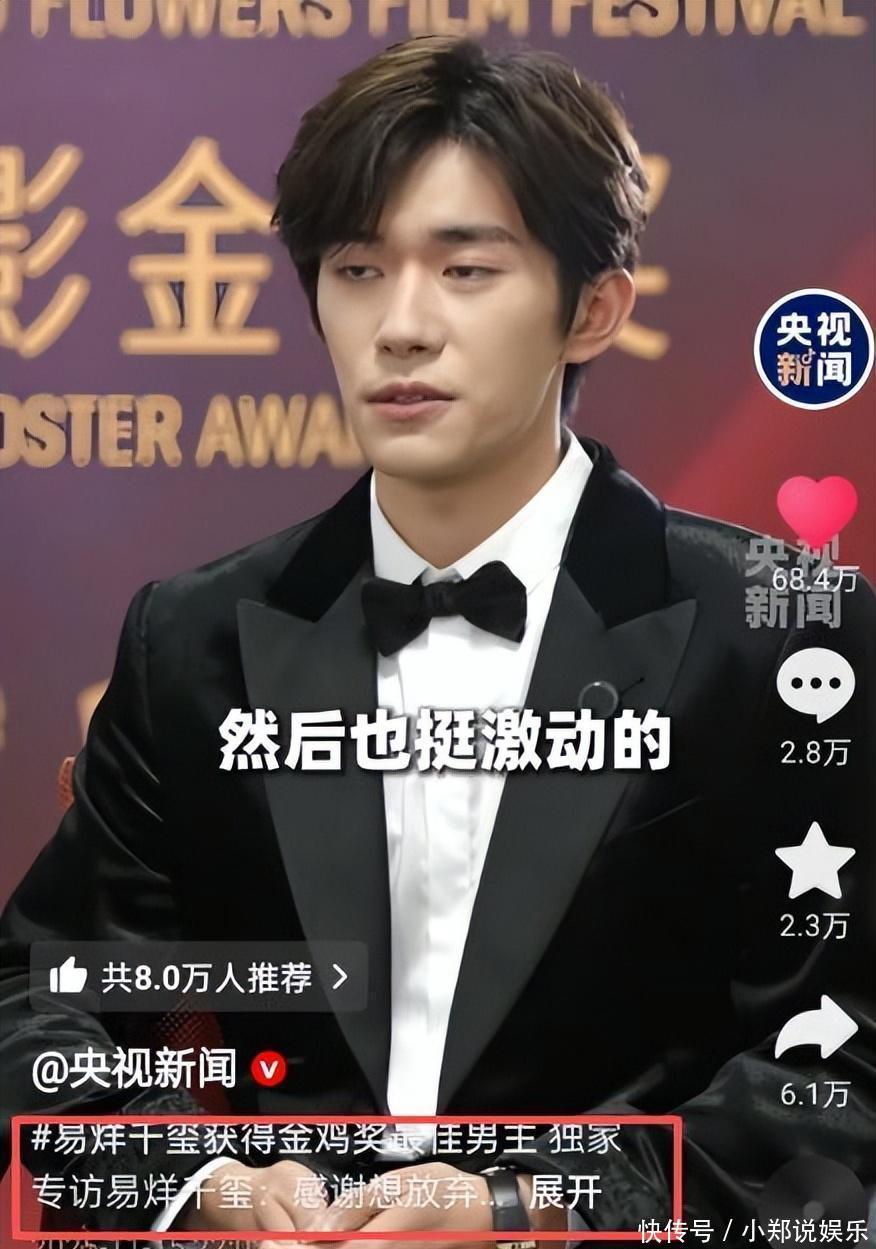Open the 央视新闻 profile avatar

[x=813, y=349]
